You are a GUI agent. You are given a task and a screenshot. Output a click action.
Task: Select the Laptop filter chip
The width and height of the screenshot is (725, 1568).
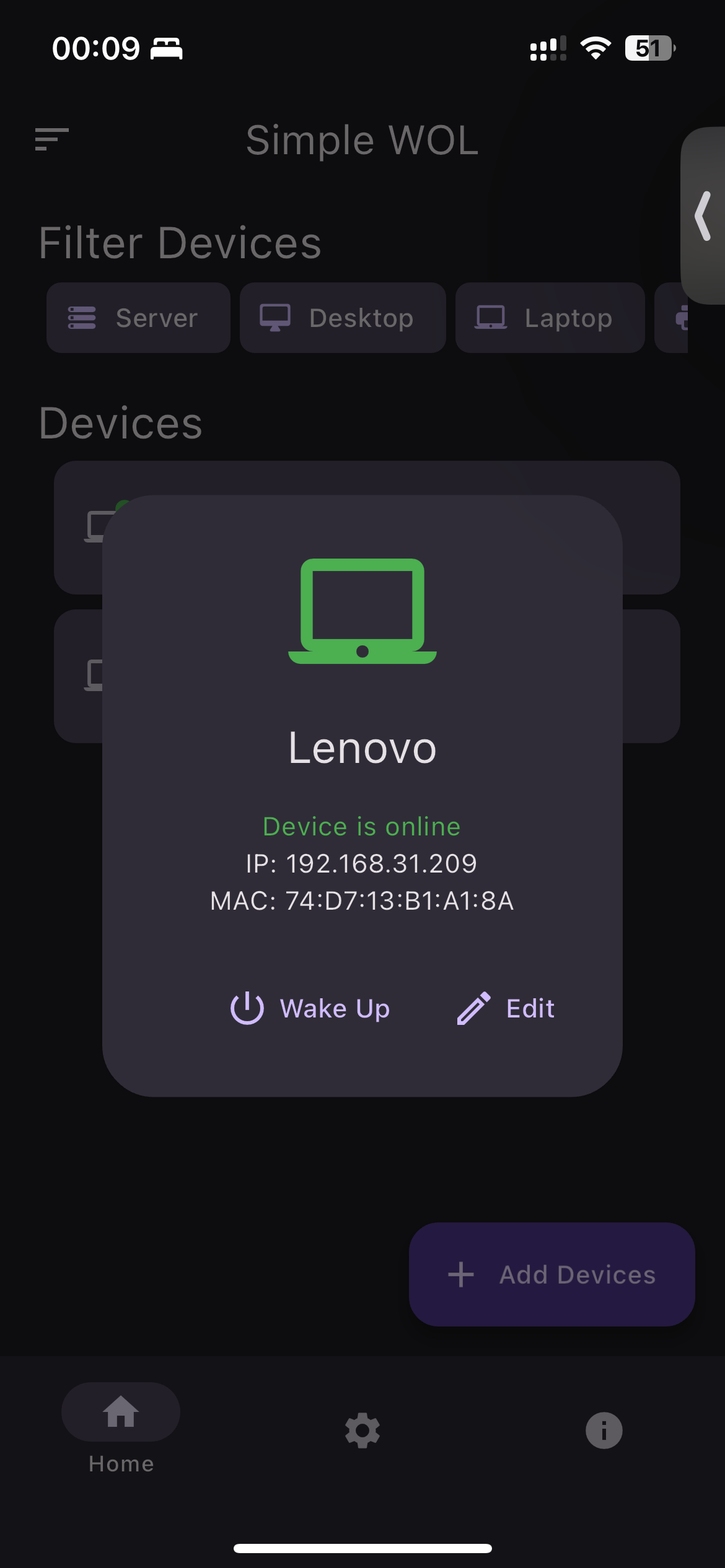(550, 318)
